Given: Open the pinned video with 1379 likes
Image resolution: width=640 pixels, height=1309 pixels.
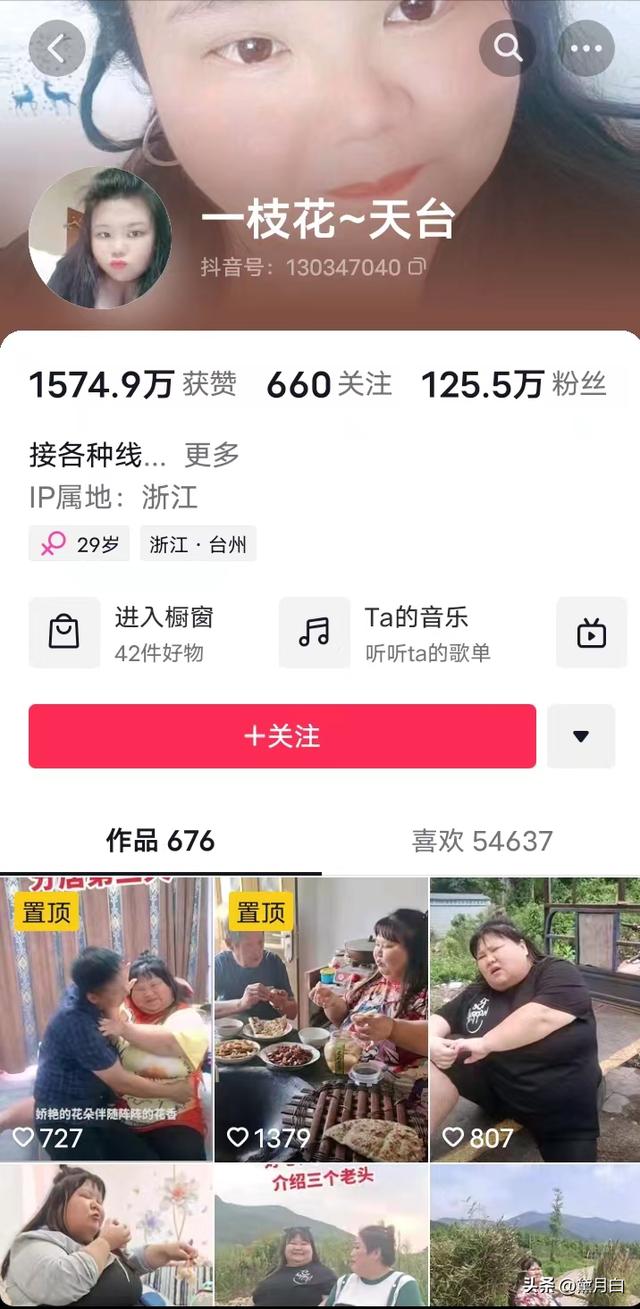Looking at the screenshot, I should 321,1019.
